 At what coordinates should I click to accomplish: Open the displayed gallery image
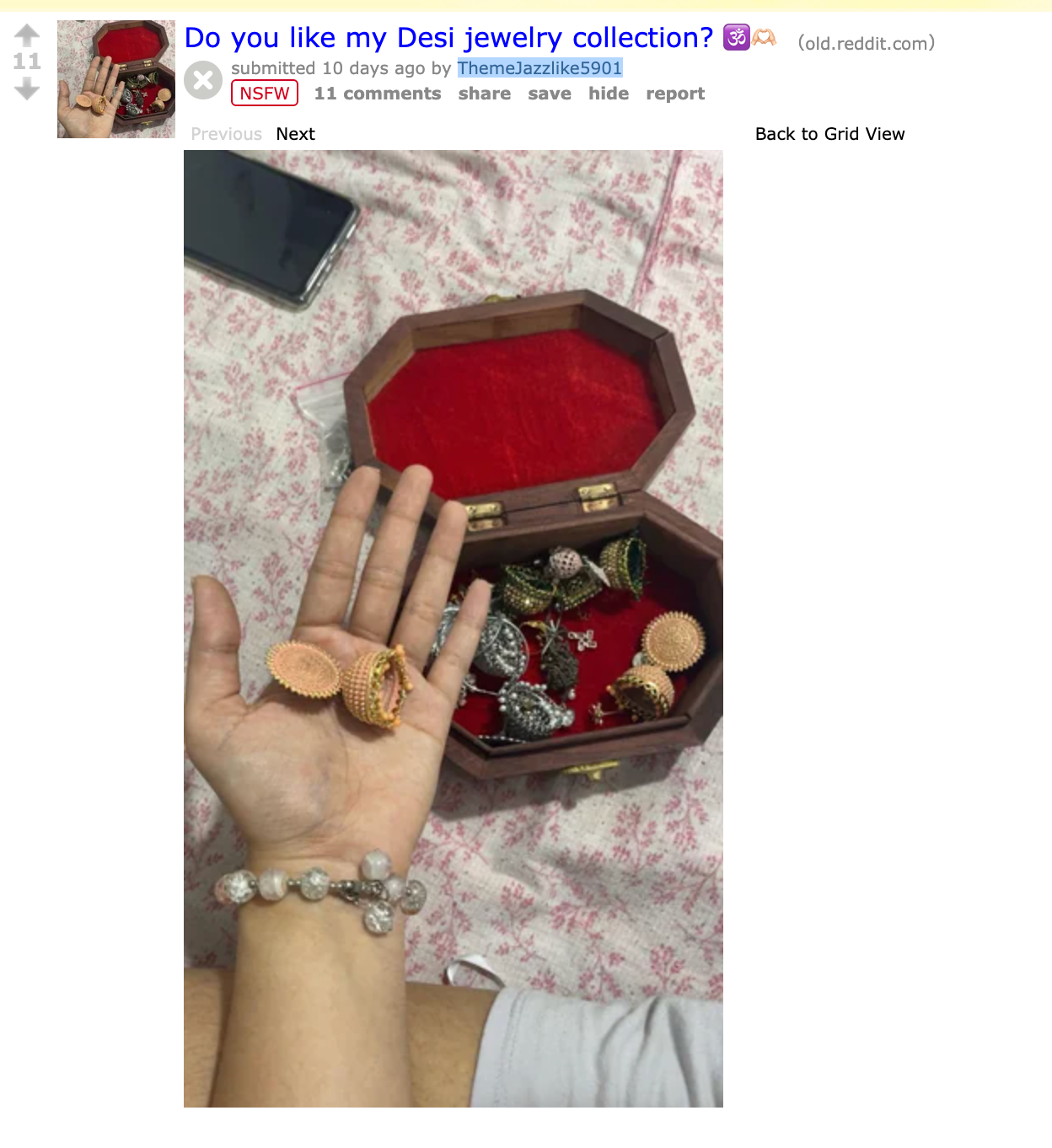(x=454, y=628)
